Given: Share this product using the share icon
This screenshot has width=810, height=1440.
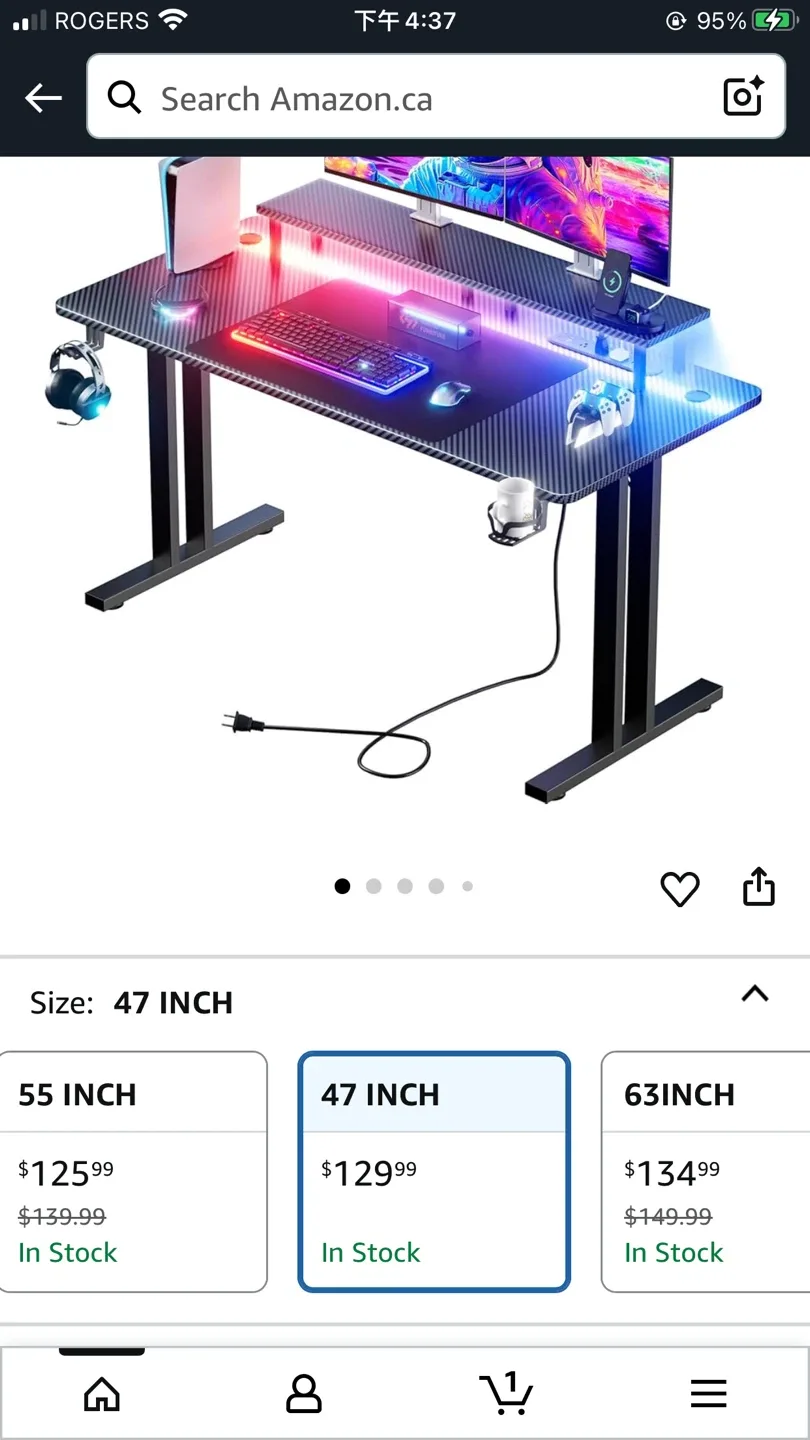Looking at the screenshot, I should (758, 886).
